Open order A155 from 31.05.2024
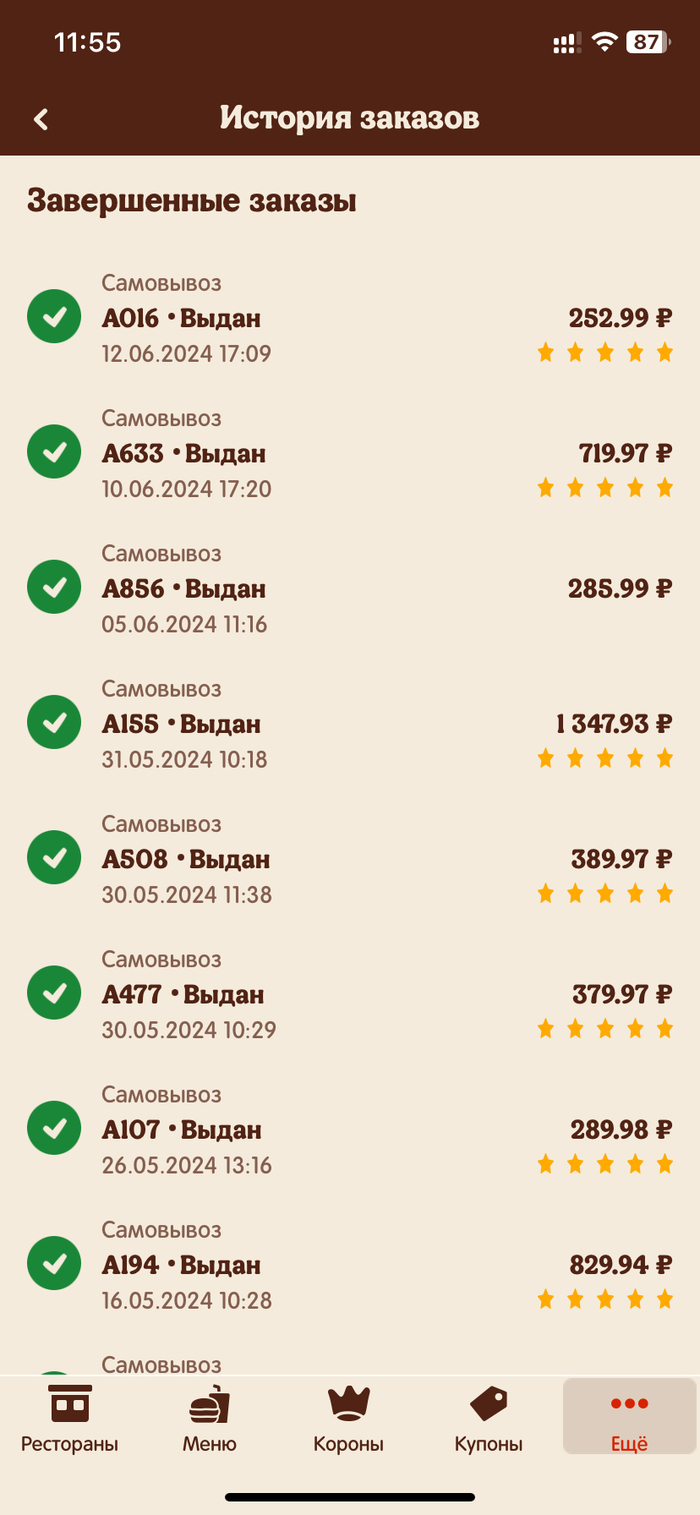The image size is (700, 1515). 350,724
